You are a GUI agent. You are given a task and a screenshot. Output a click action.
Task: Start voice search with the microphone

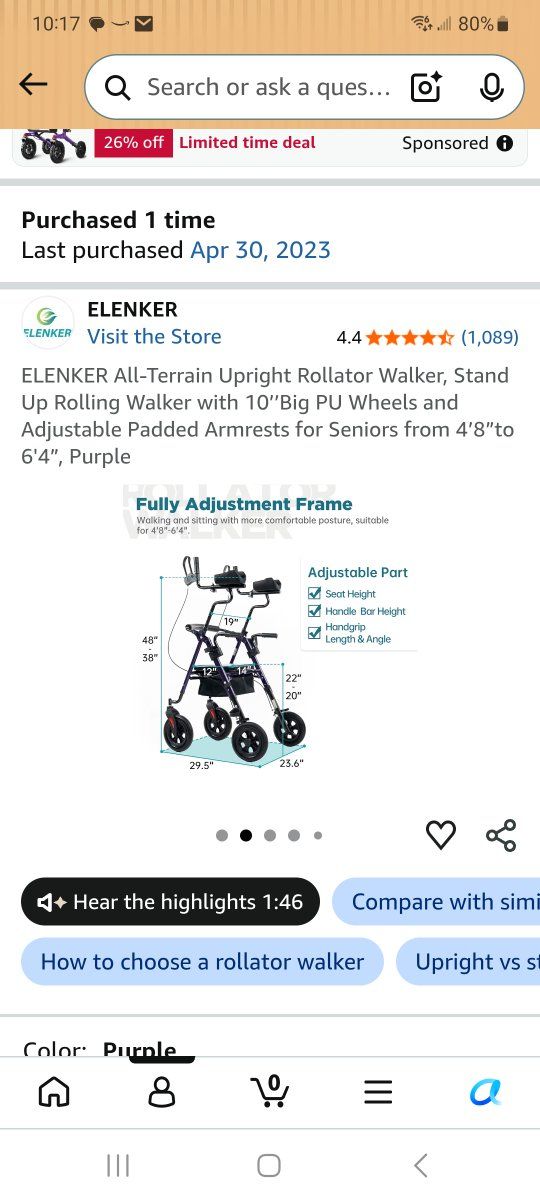pos(491,88)
